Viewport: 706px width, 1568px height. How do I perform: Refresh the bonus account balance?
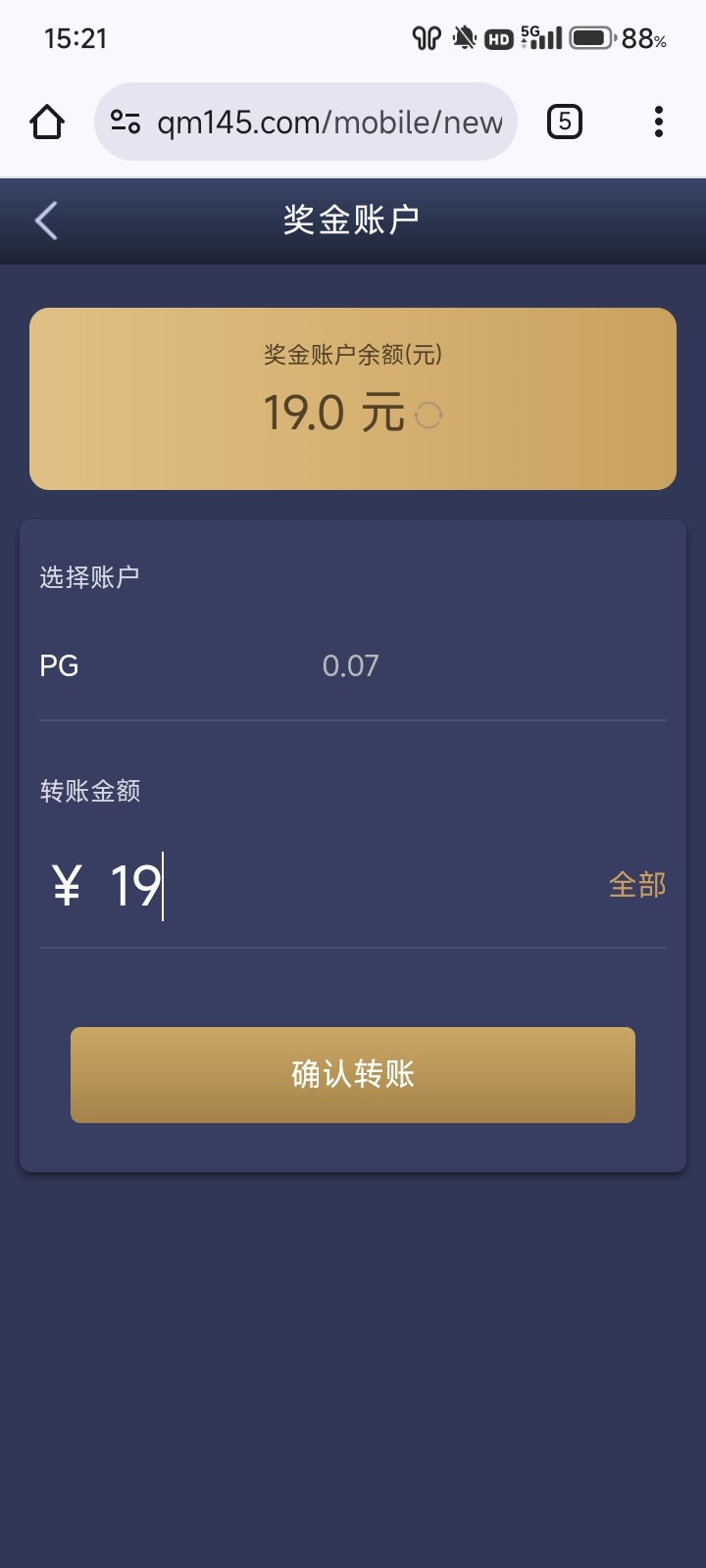(429, 416)
